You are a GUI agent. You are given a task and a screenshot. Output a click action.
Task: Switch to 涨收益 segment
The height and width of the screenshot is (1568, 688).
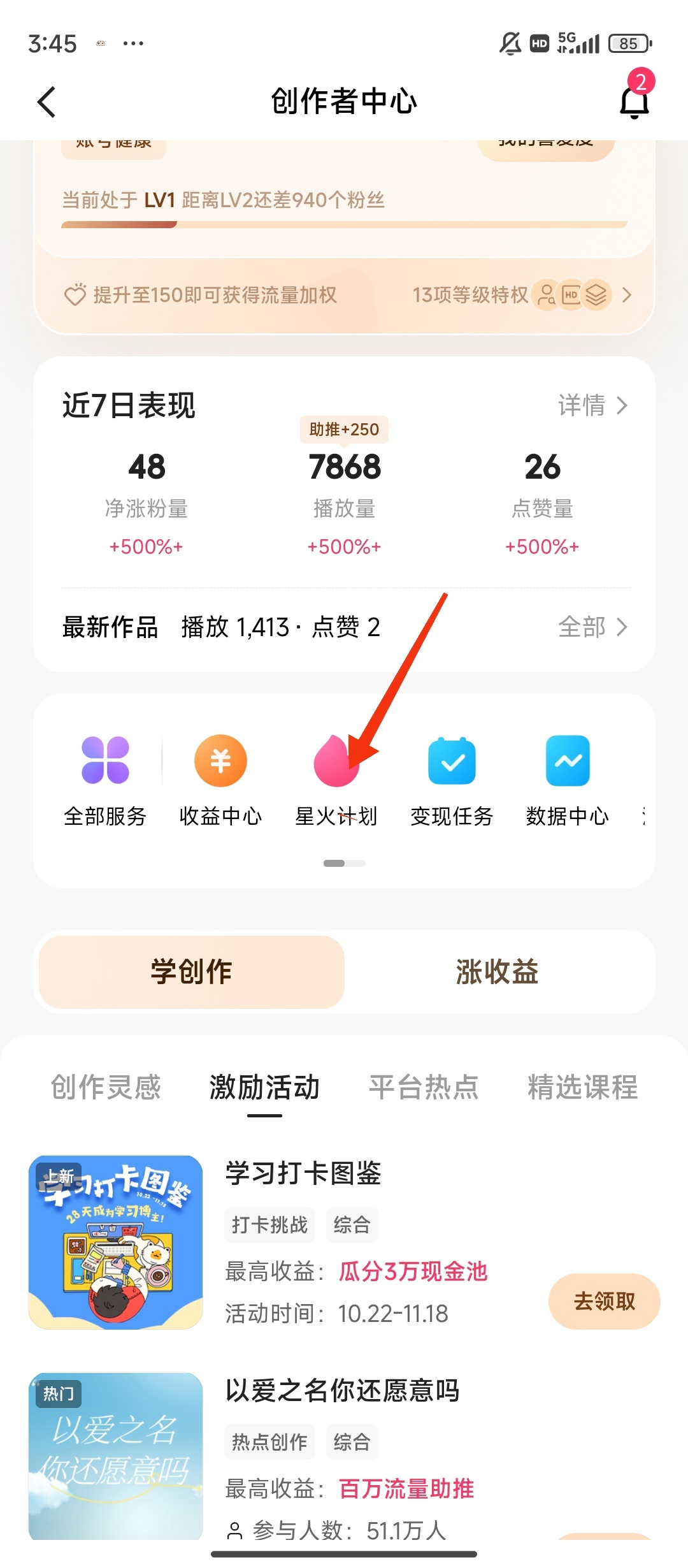[x=497, y=972]
